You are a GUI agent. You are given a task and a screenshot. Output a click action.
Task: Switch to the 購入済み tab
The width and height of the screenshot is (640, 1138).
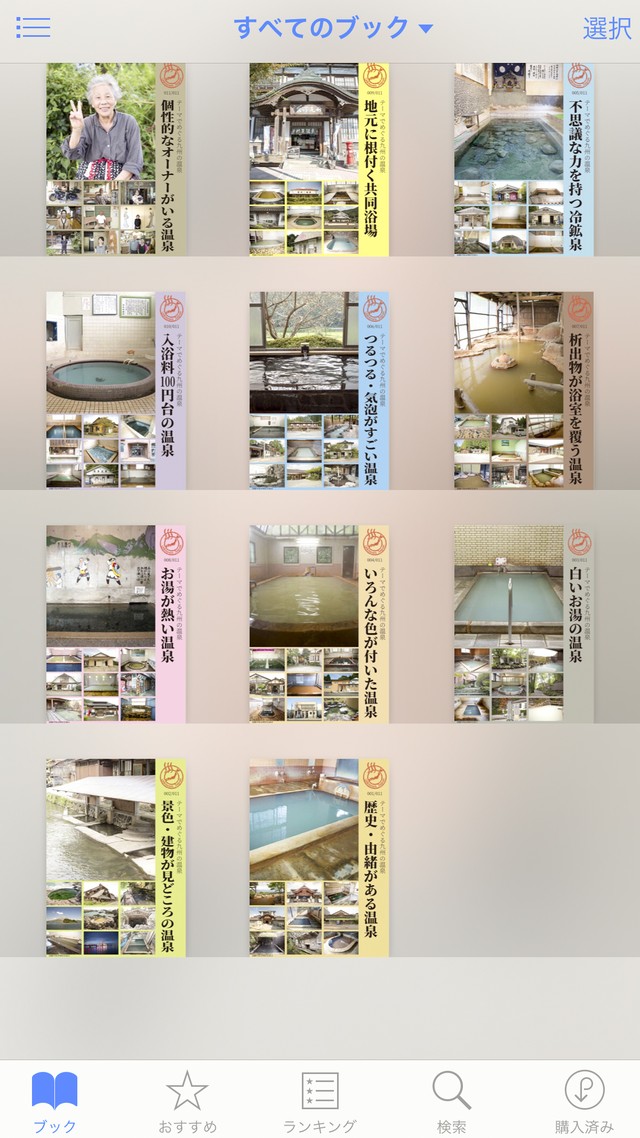pos(584,1100)
